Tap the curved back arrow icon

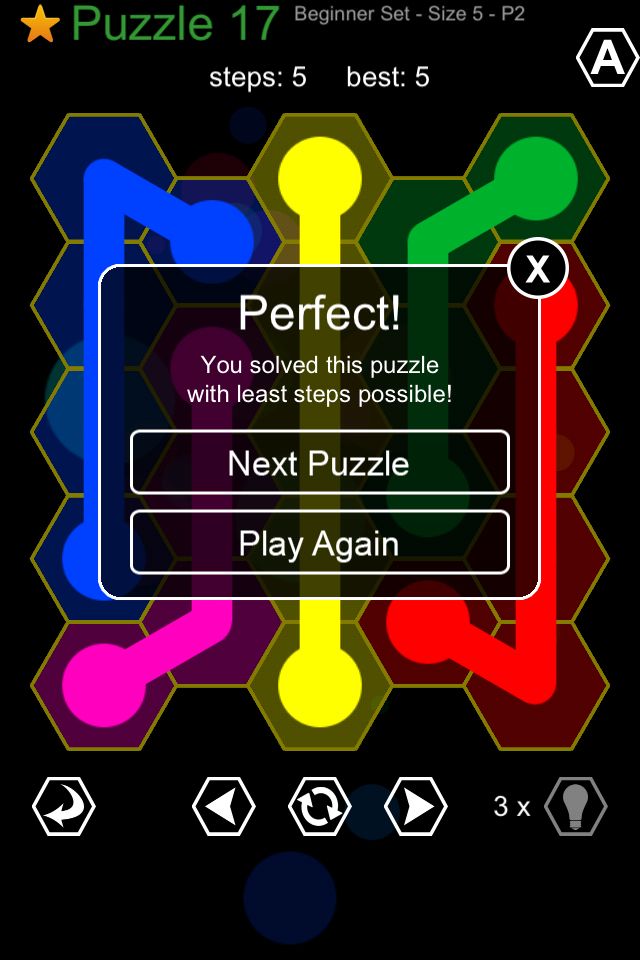pyautogui.click(x=64, y=806)
